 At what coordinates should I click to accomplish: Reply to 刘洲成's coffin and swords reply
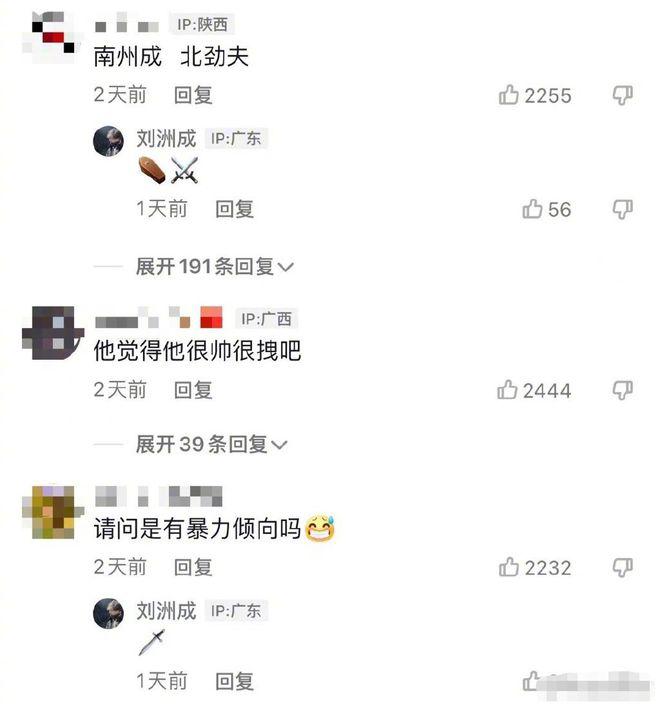click(x=235, y=208)
